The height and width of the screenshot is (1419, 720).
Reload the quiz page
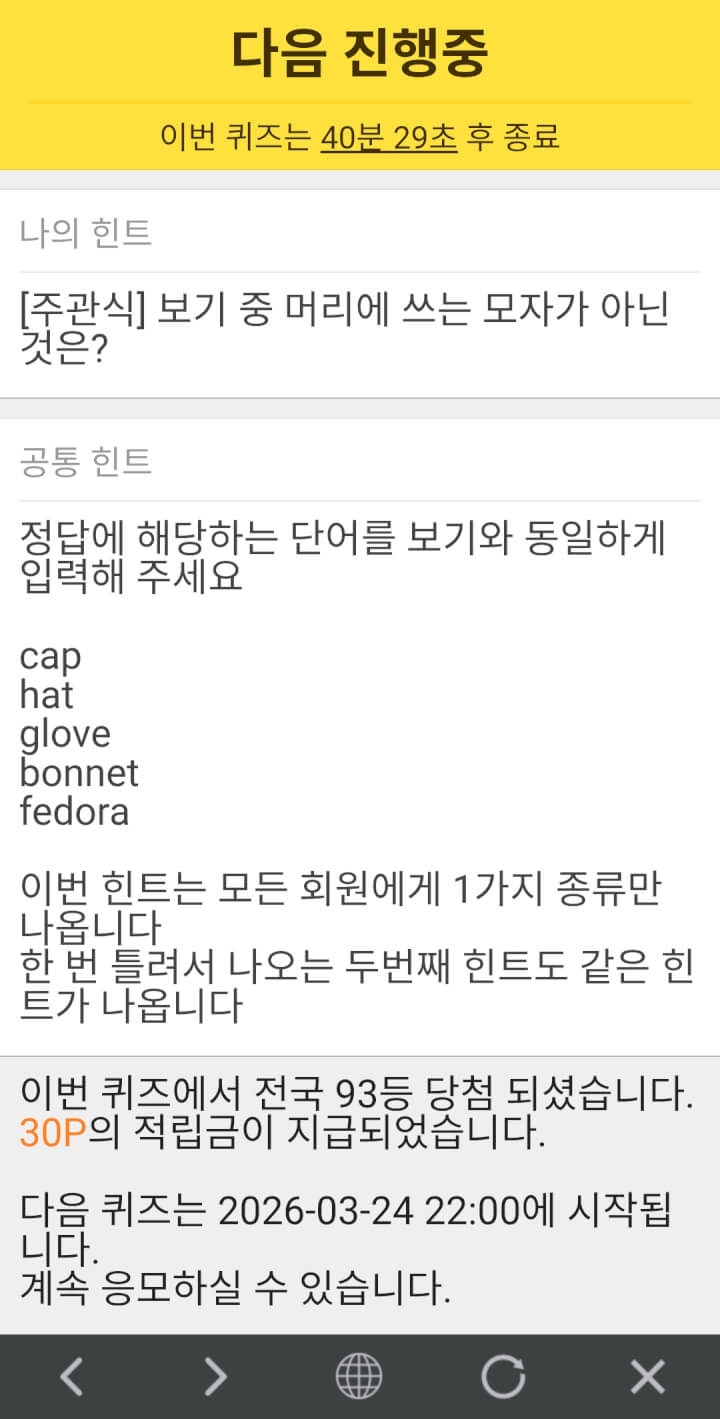[x=503, y=1377]
